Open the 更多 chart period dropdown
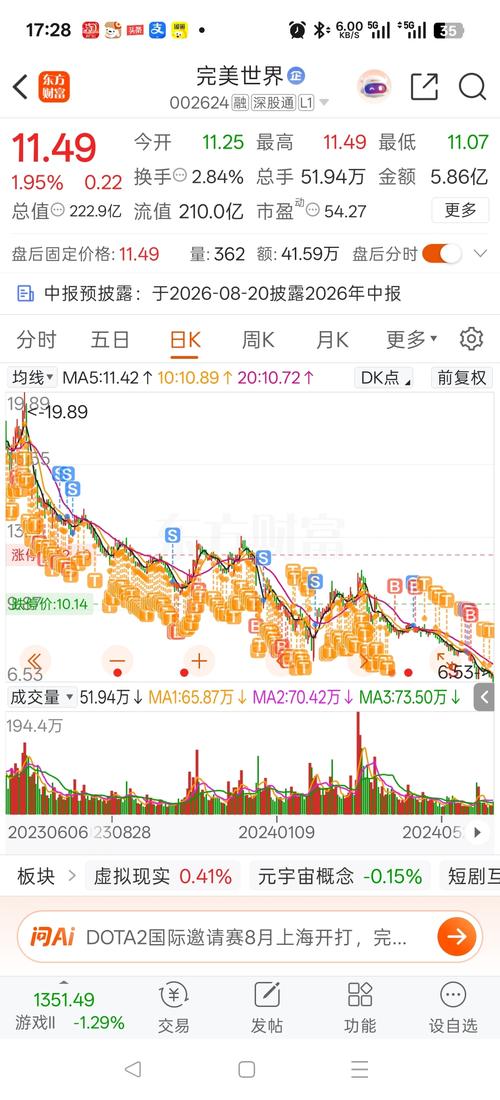The height and width of the screenshot is (1100, 500). 411,340
